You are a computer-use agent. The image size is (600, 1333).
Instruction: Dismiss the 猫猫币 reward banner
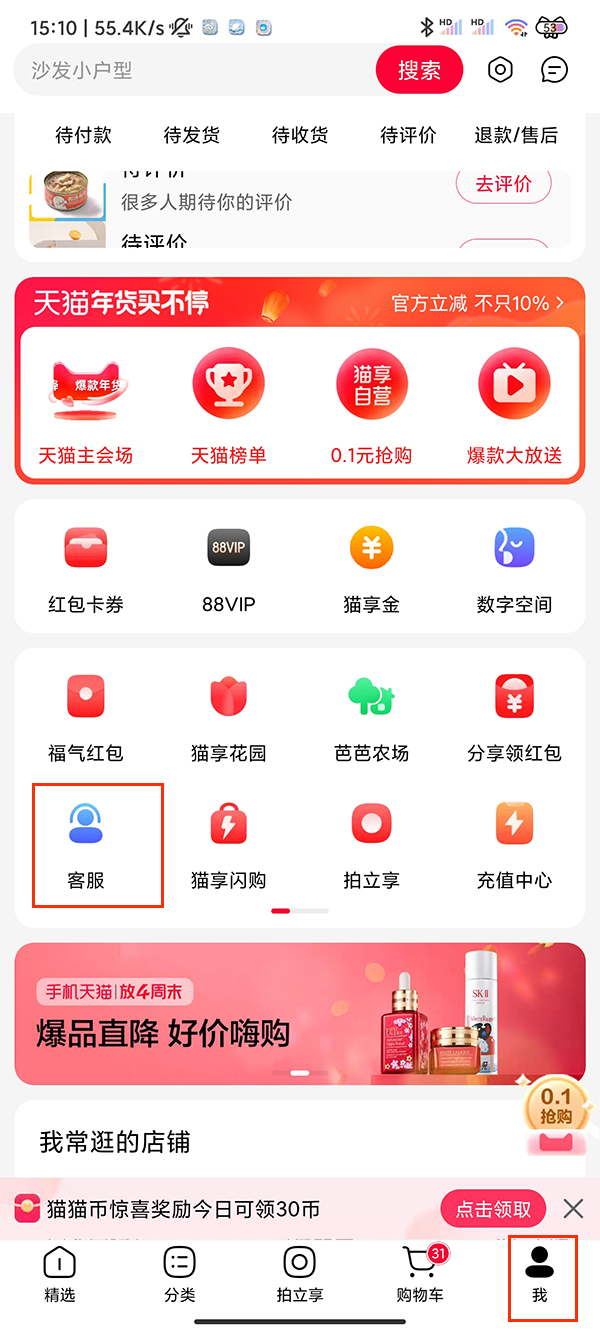(x=573, y=1209)
